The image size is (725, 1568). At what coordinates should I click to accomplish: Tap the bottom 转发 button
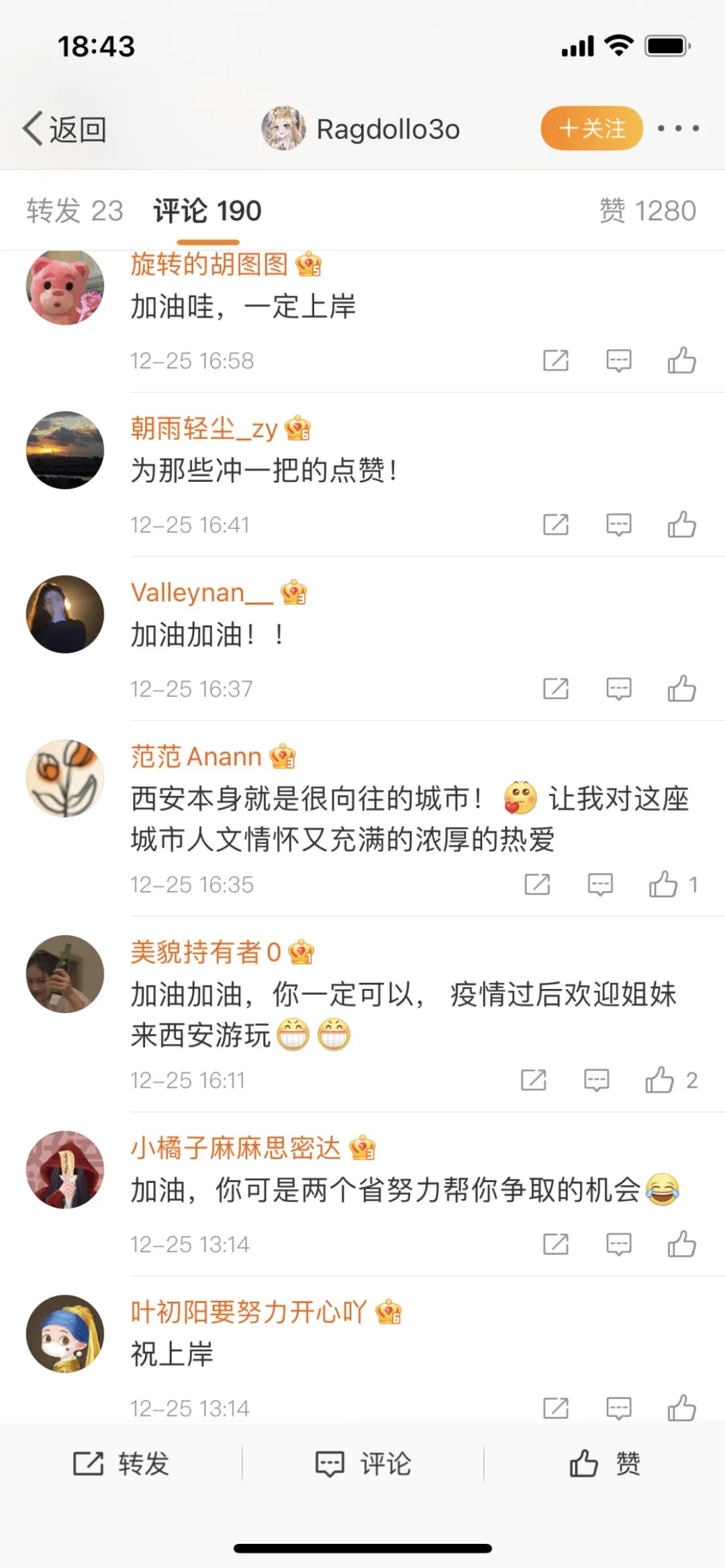coord(121,1463)
